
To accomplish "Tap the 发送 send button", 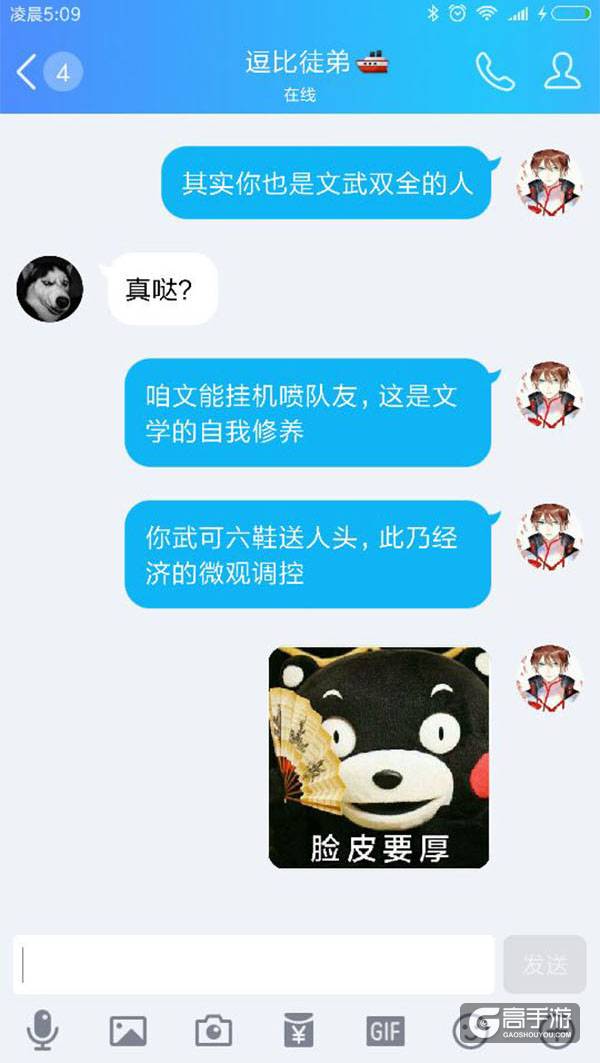I will 545,964.
